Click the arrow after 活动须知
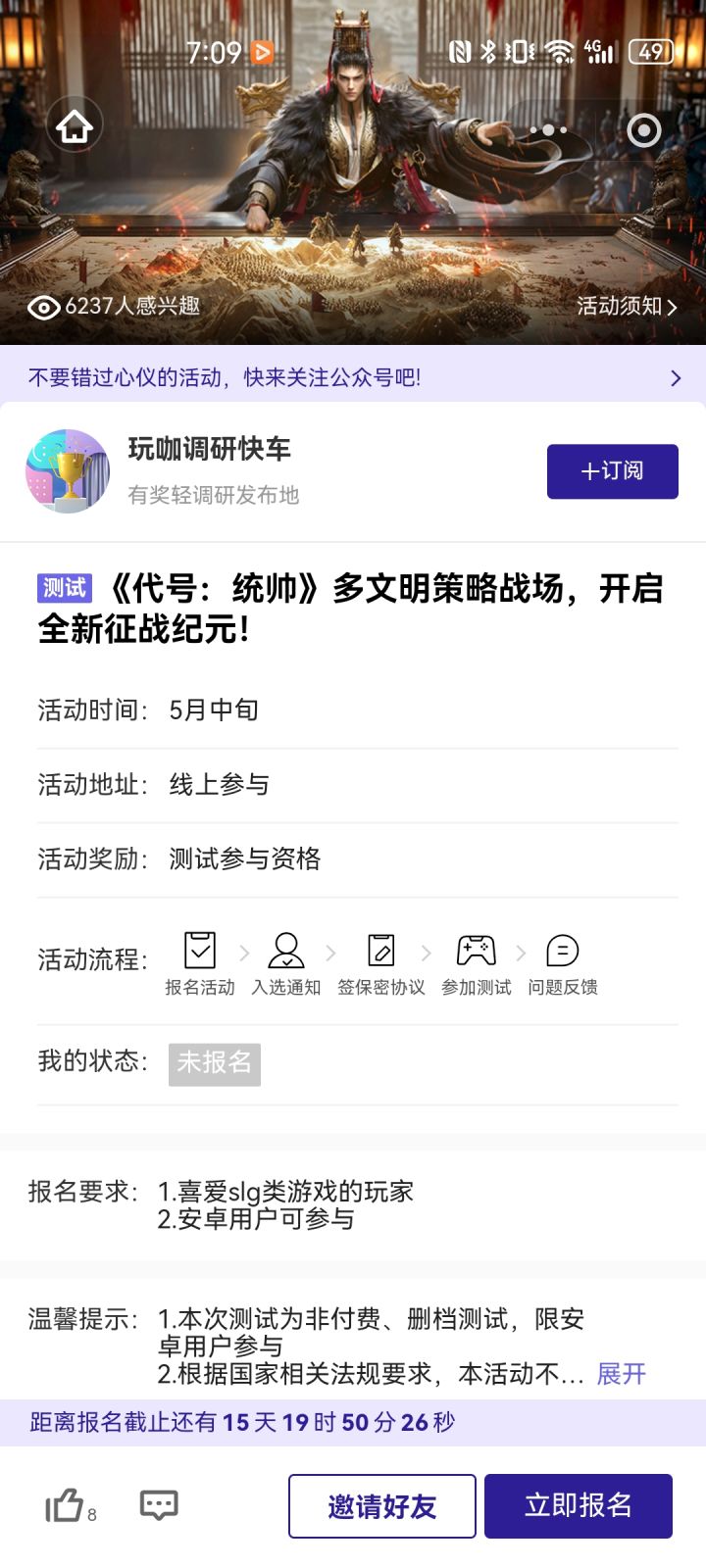 pos(673,308)
